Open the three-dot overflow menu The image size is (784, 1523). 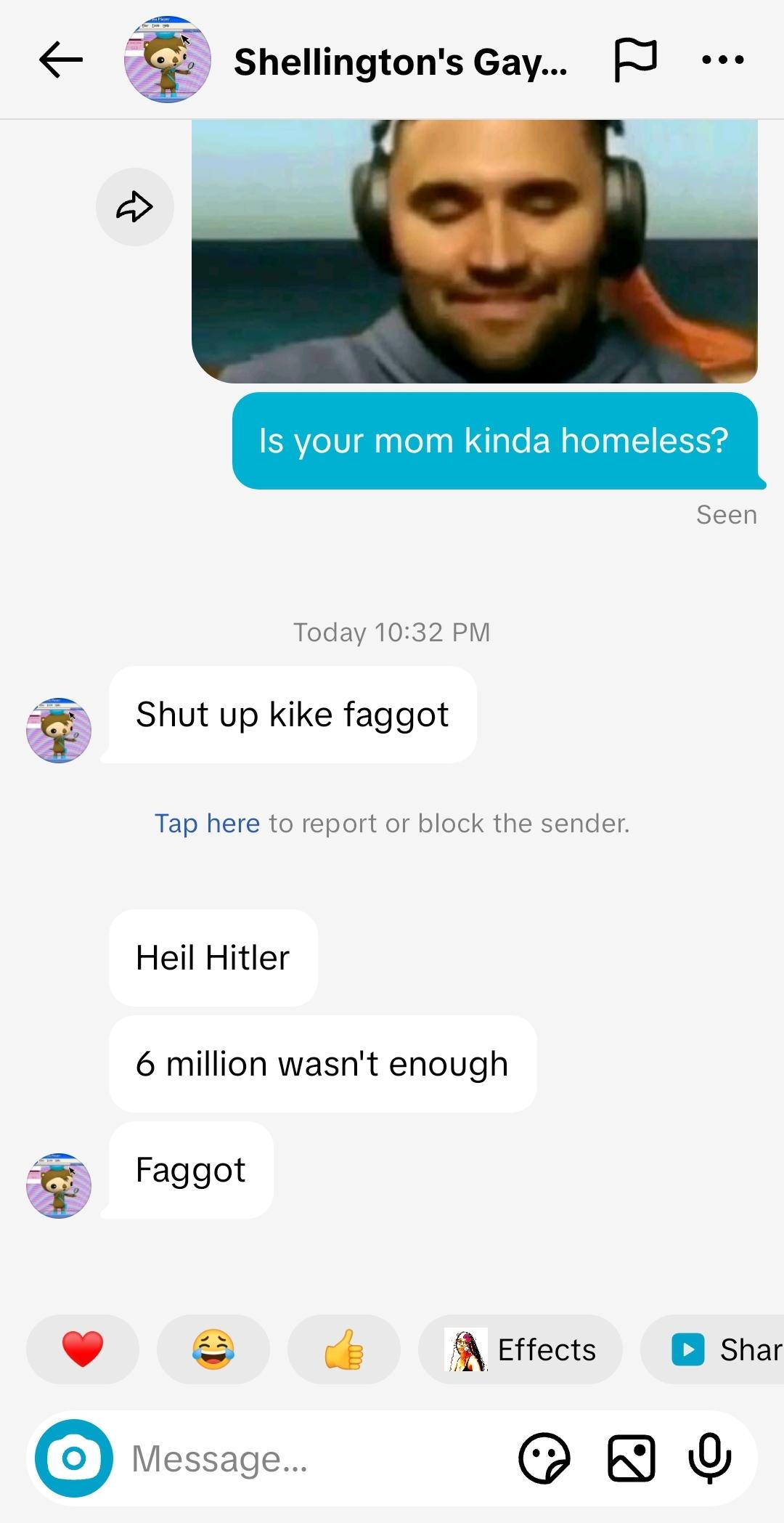coord(723,60)
